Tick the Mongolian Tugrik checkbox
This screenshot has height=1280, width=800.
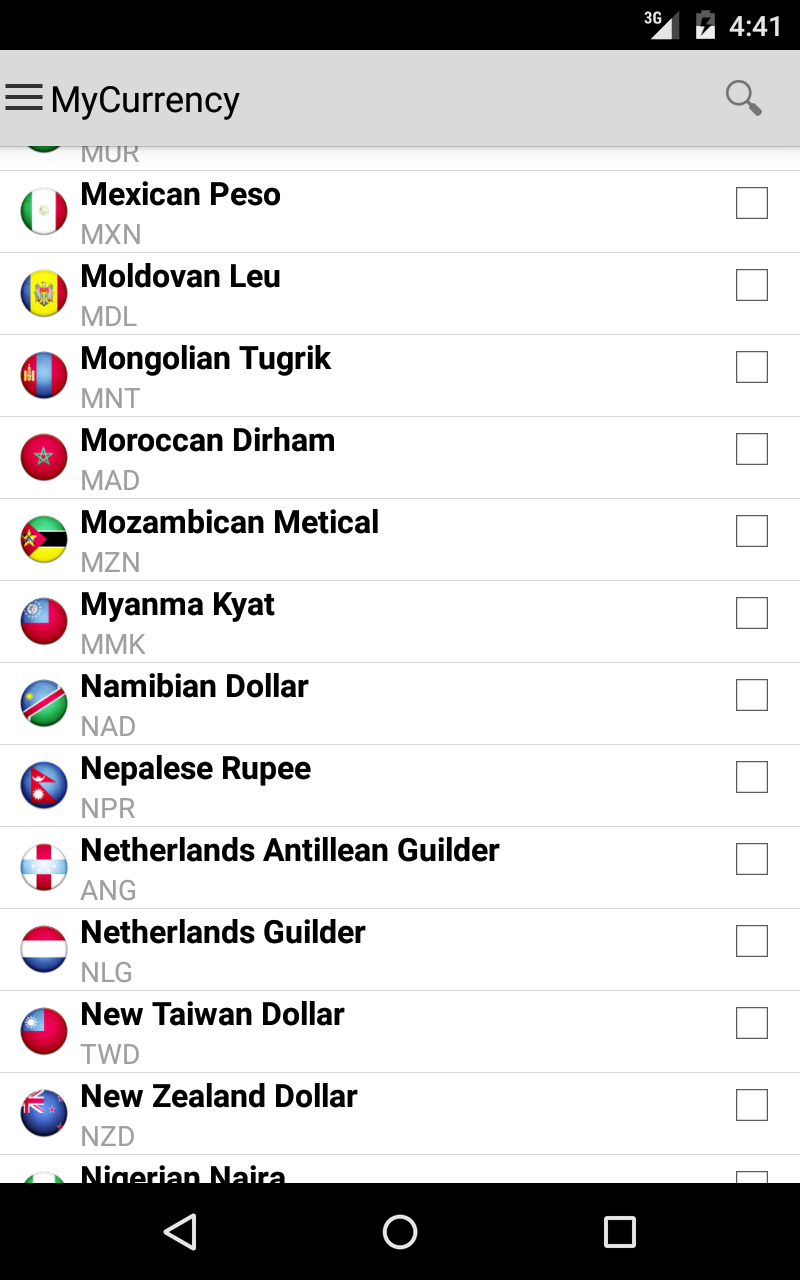pos(752,367)
